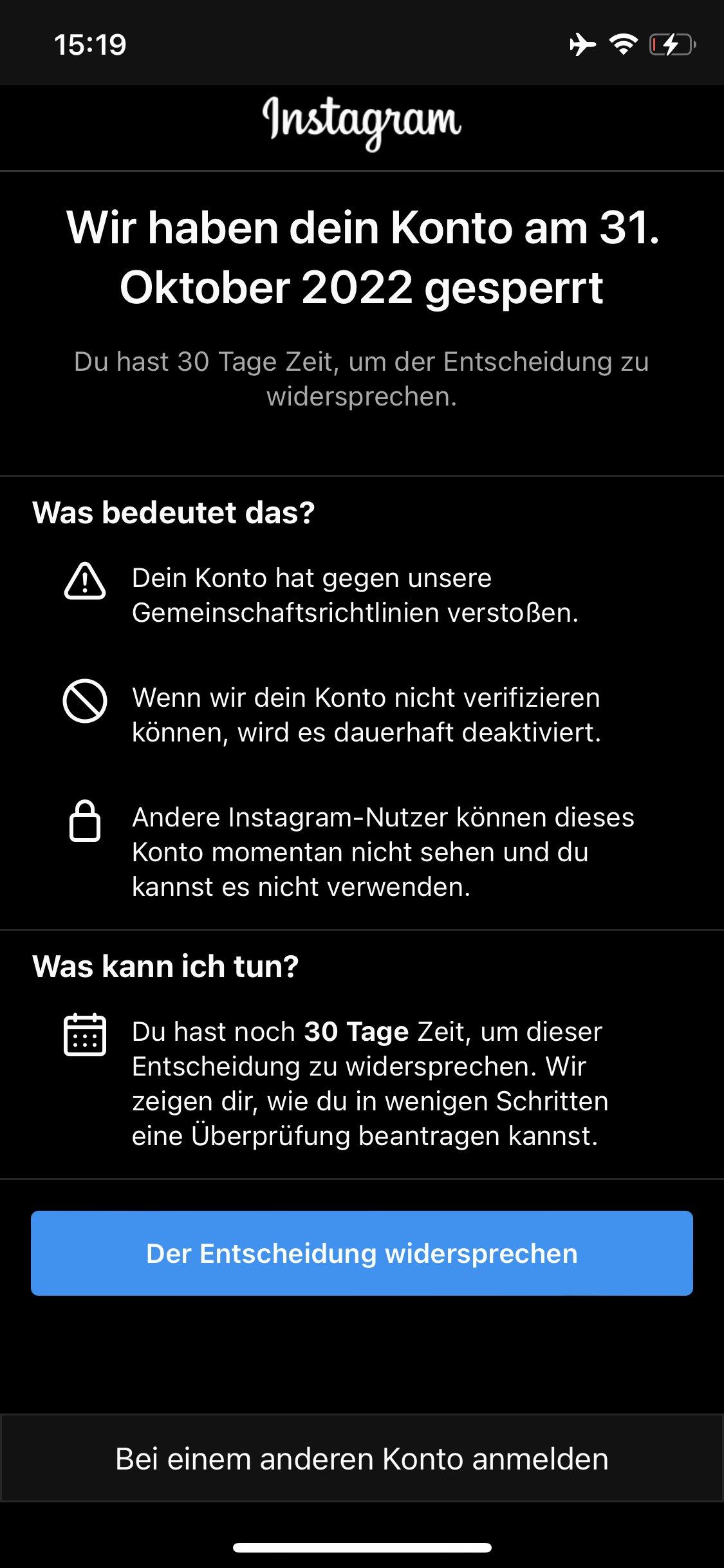Viewport: 724px width, 1568px height.
Task: Tap the 15:19 clock in status bar
Action: tap(89, 44)
